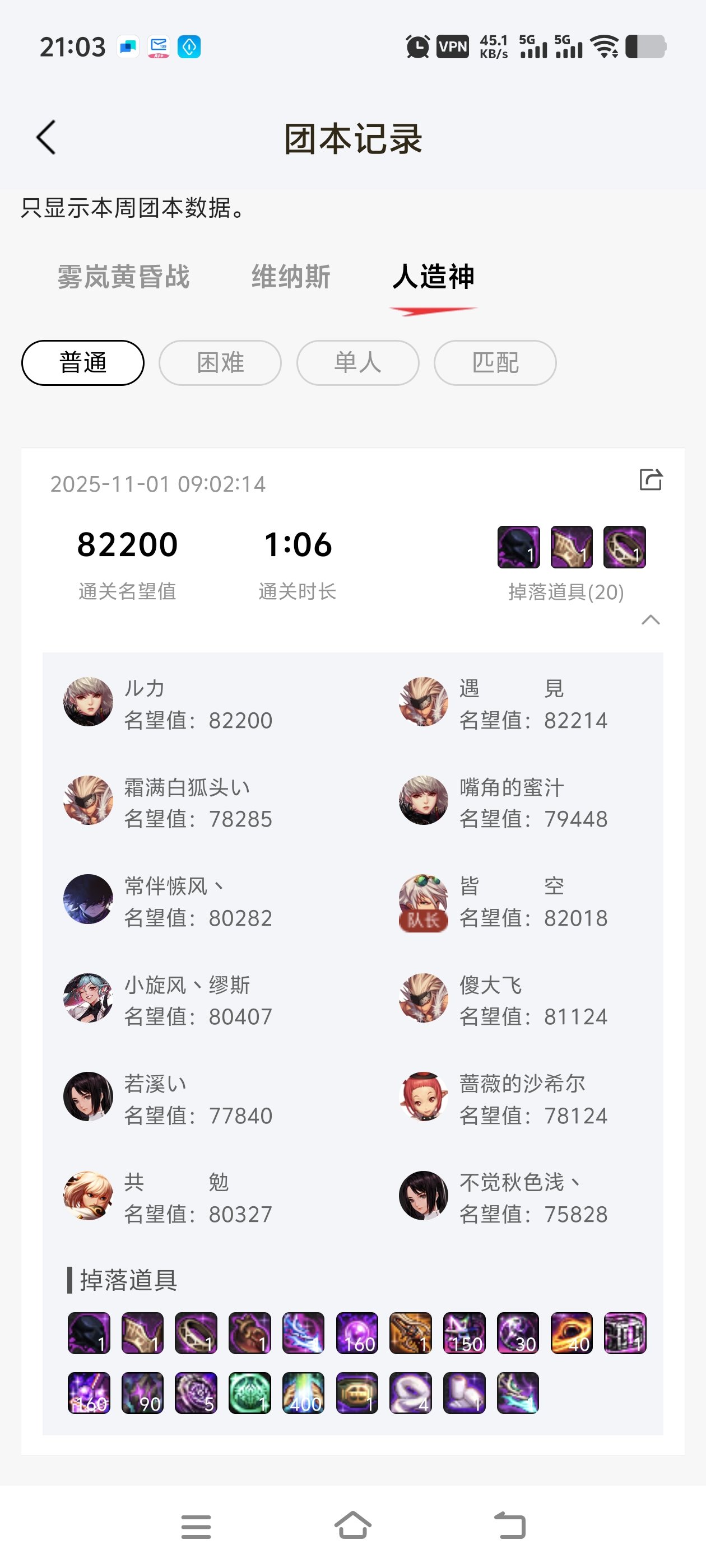The width and height of the screenshot is (706, 1568).
Task: Collapse the raid record details
Action: click(x=651, y=620)
